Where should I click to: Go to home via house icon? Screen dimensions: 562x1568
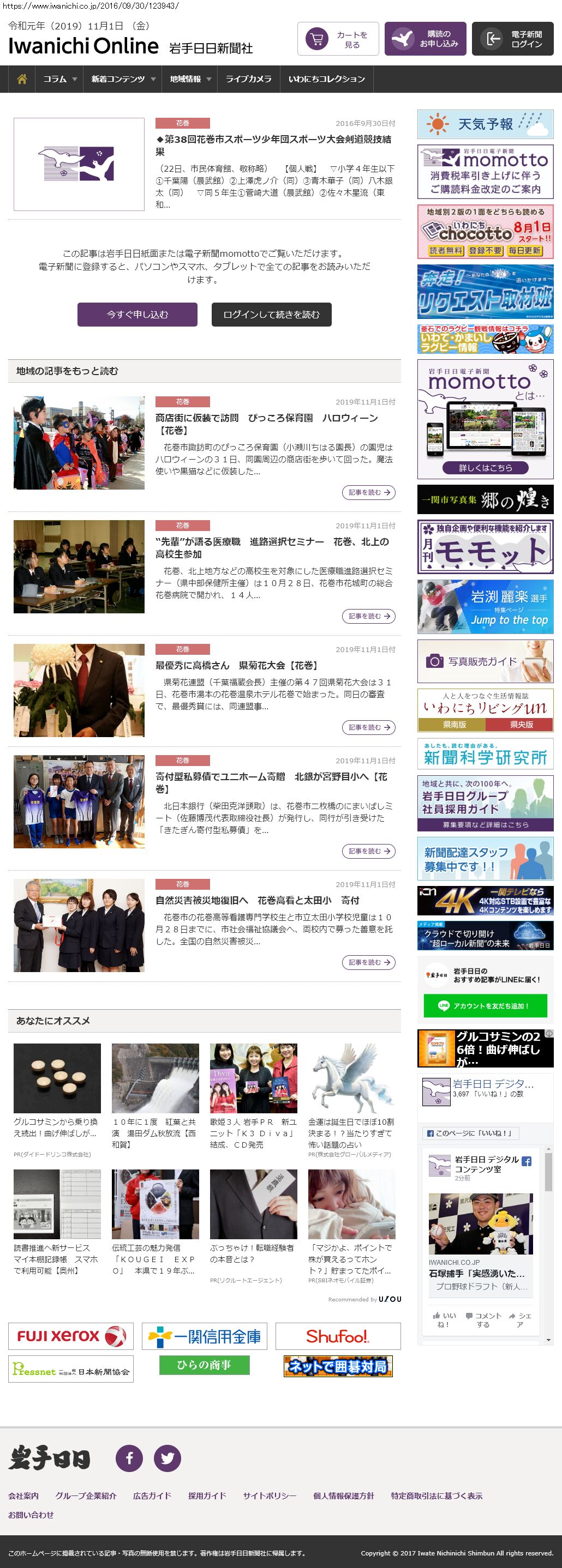coord(22,79)
